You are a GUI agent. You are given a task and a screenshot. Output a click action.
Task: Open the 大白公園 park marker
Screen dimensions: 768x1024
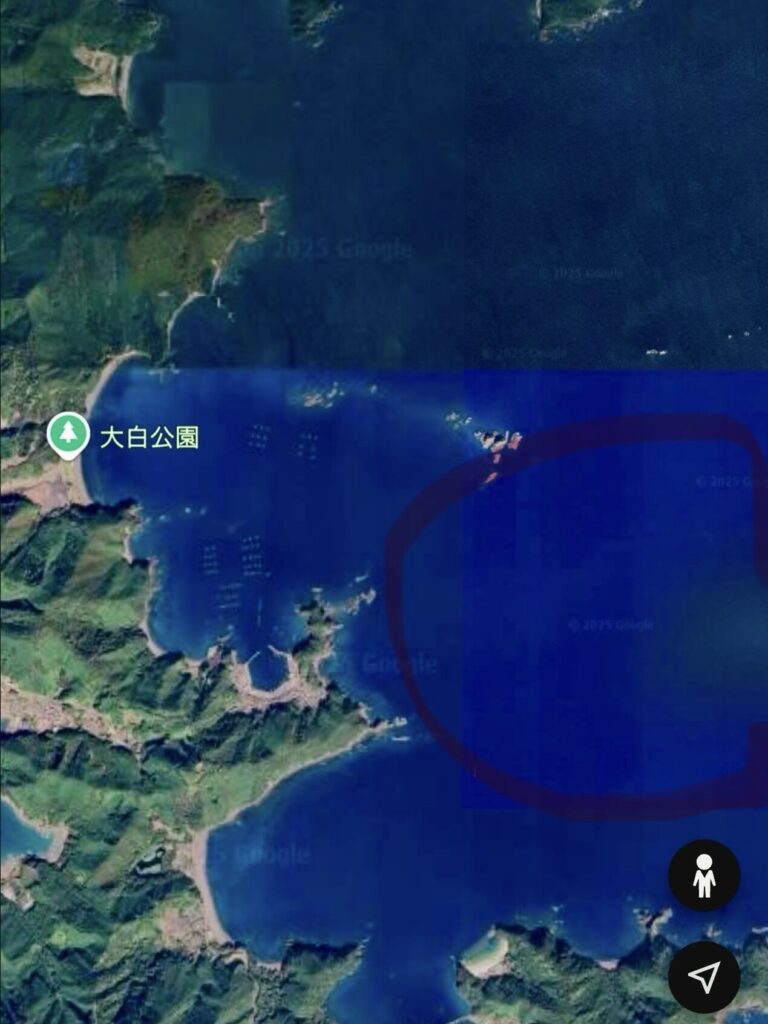[x=68, y=435]
